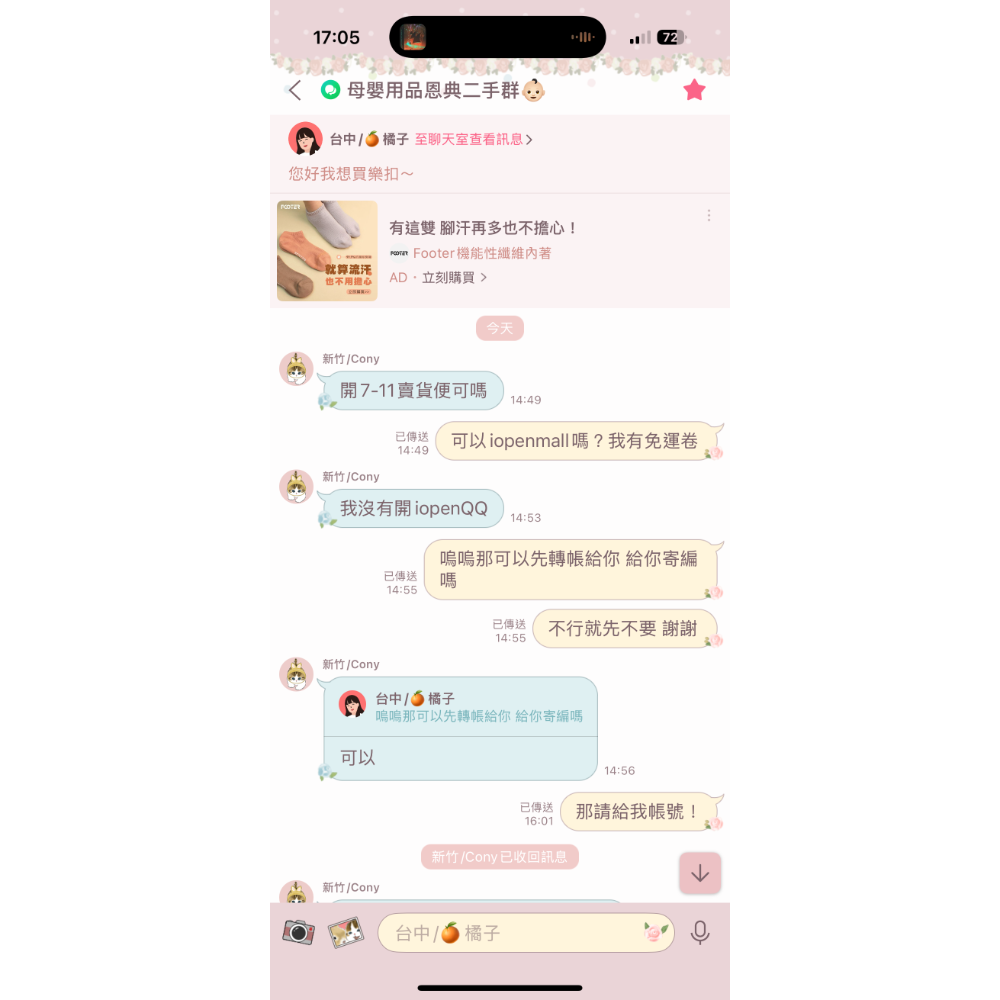Open the sticker icon in input field

[655, 932]
